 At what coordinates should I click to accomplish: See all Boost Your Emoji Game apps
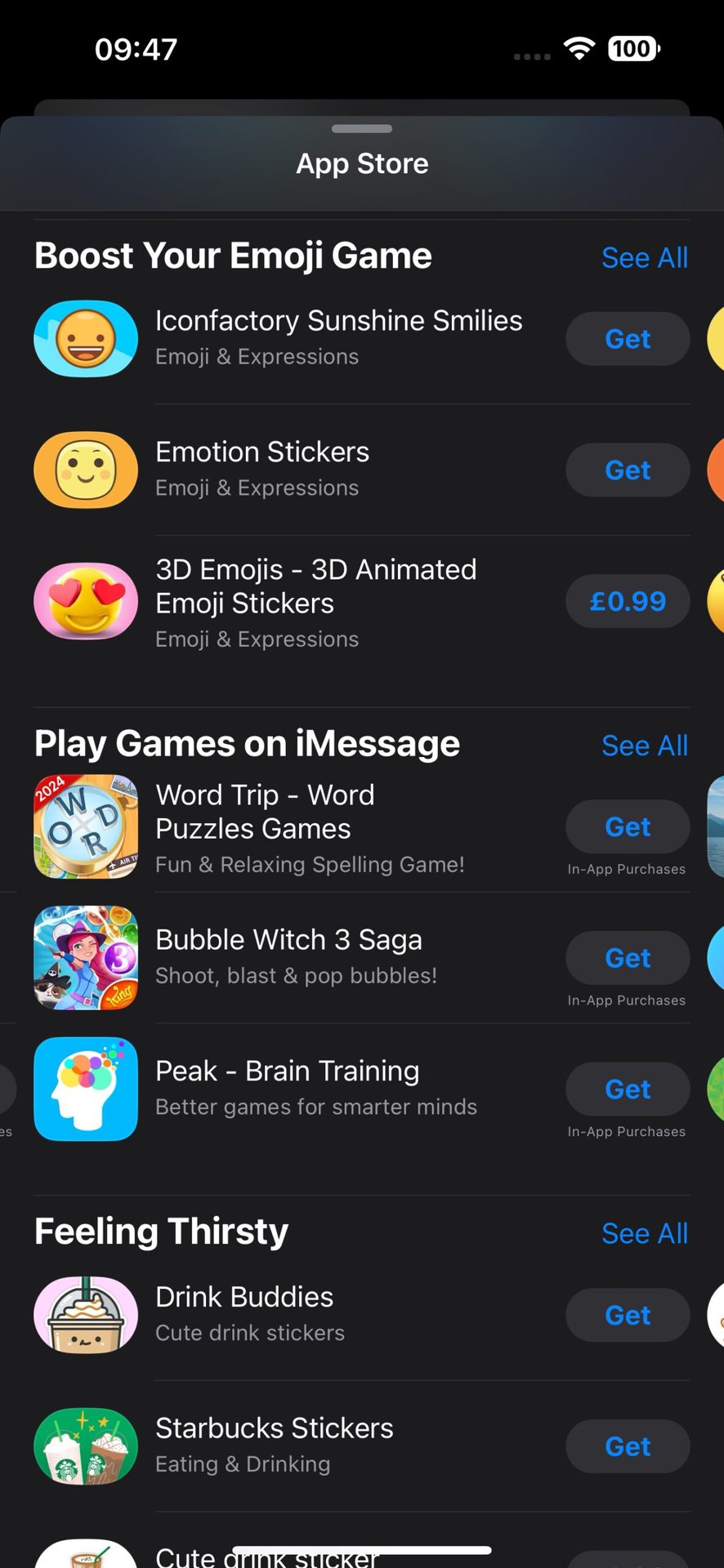(x=644, y=258)
